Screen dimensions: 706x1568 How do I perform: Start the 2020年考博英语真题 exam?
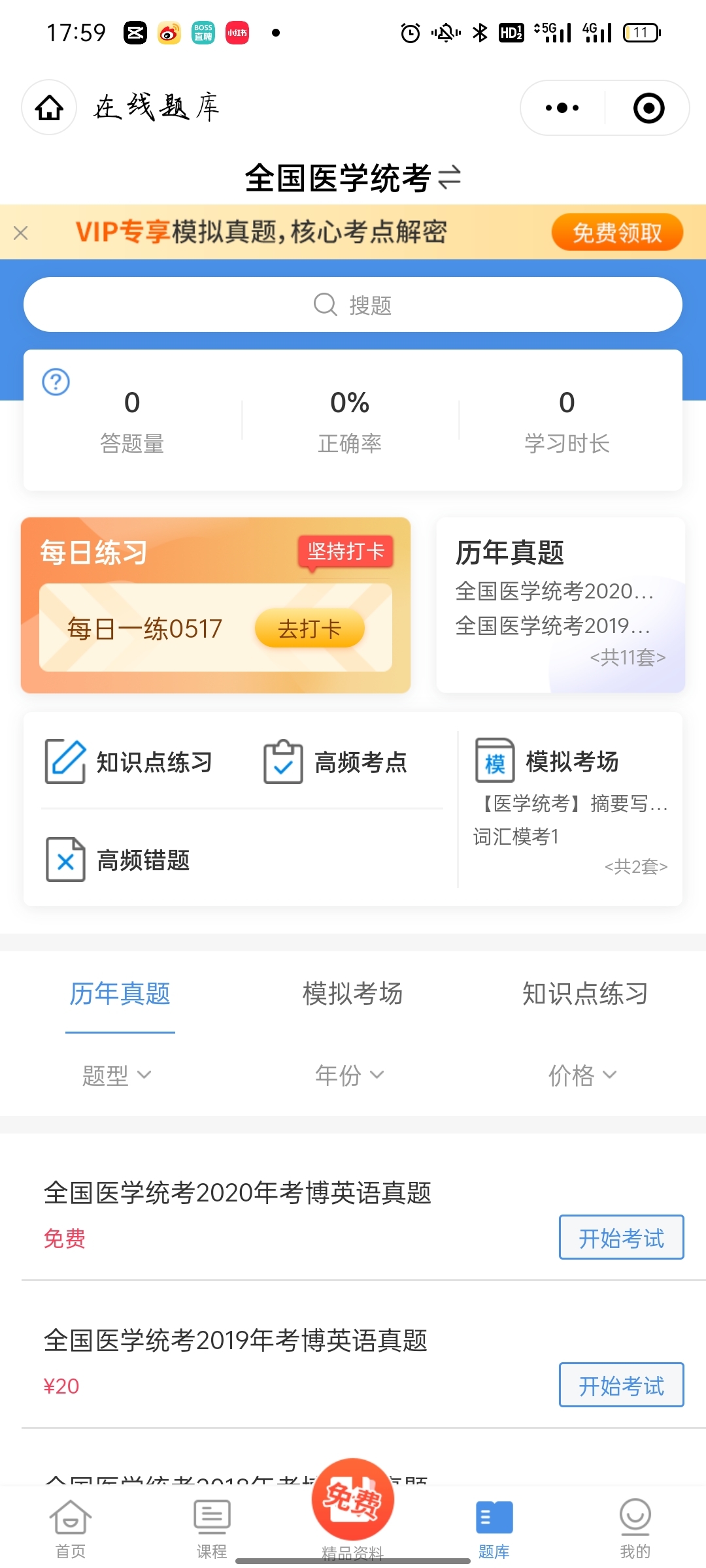click(621, 1237)
